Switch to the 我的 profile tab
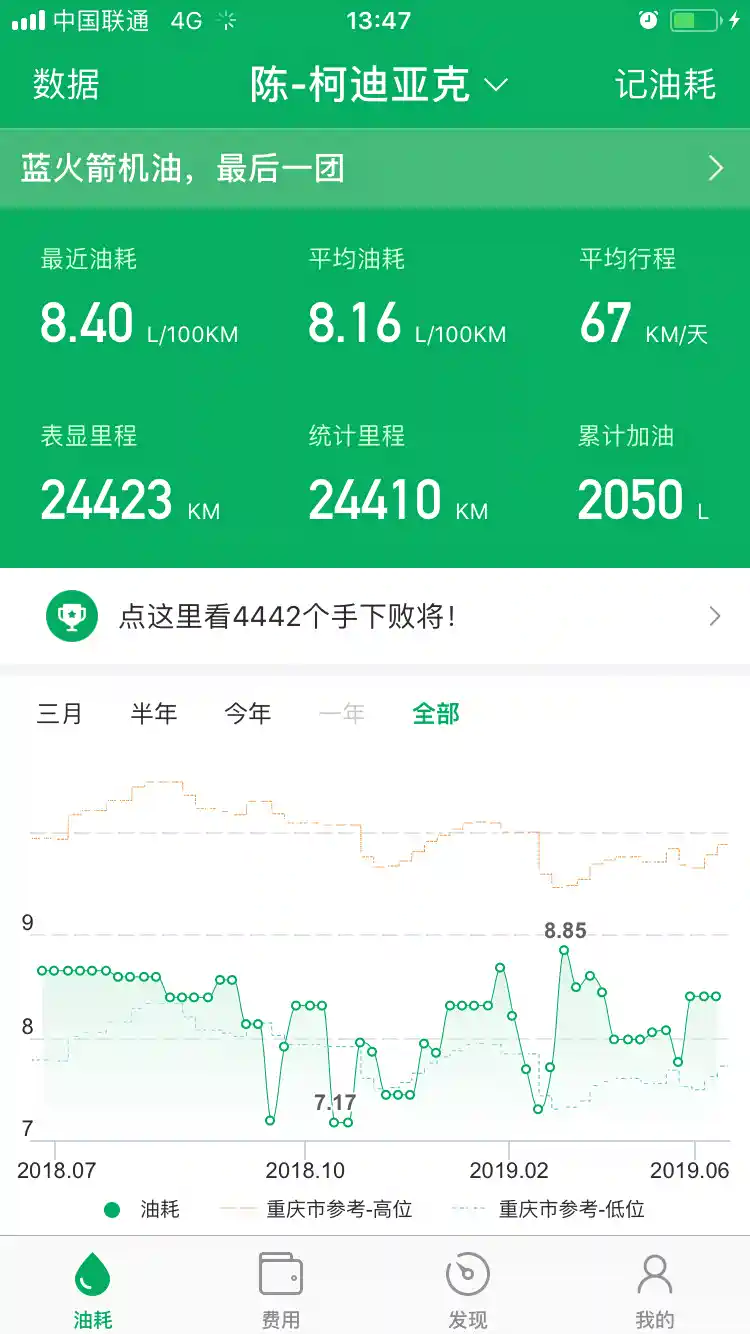 (x=655, y=1290)
